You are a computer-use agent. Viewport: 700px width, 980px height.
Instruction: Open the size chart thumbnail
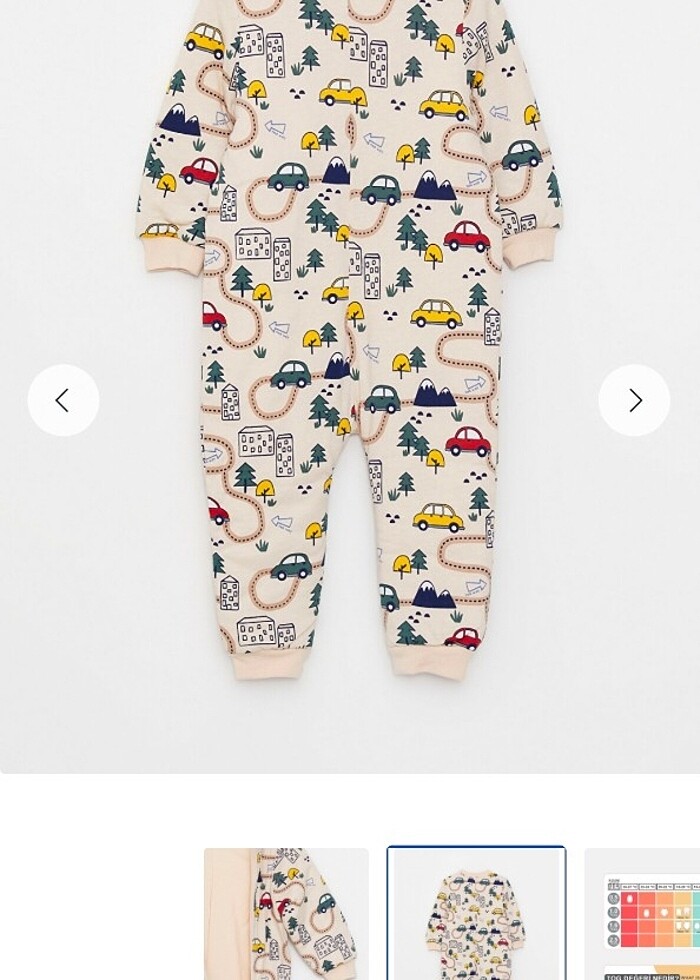pyautogui.click(x=643, y=914)
